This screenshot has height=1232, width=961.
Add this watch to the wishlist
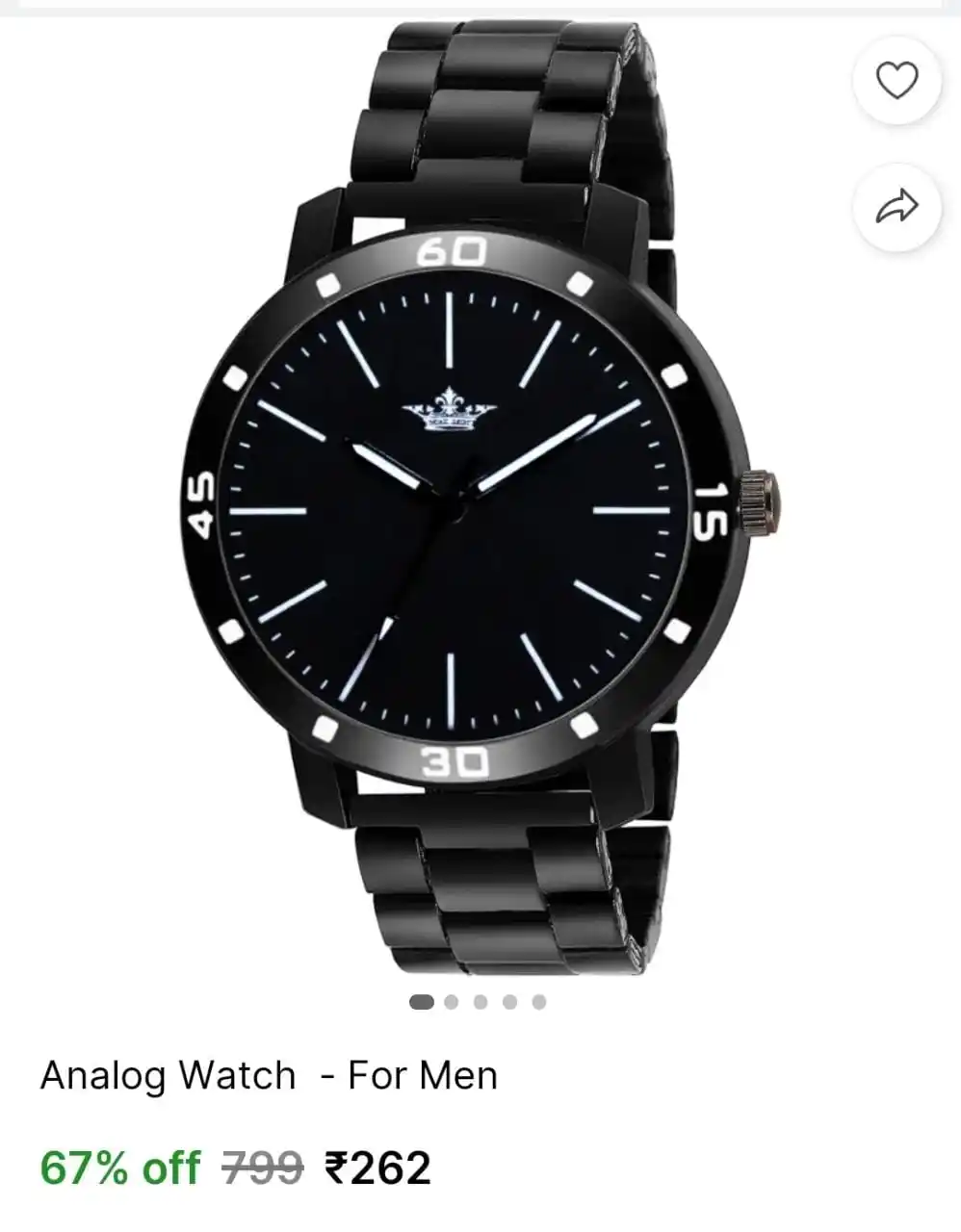tap(896, 80)
